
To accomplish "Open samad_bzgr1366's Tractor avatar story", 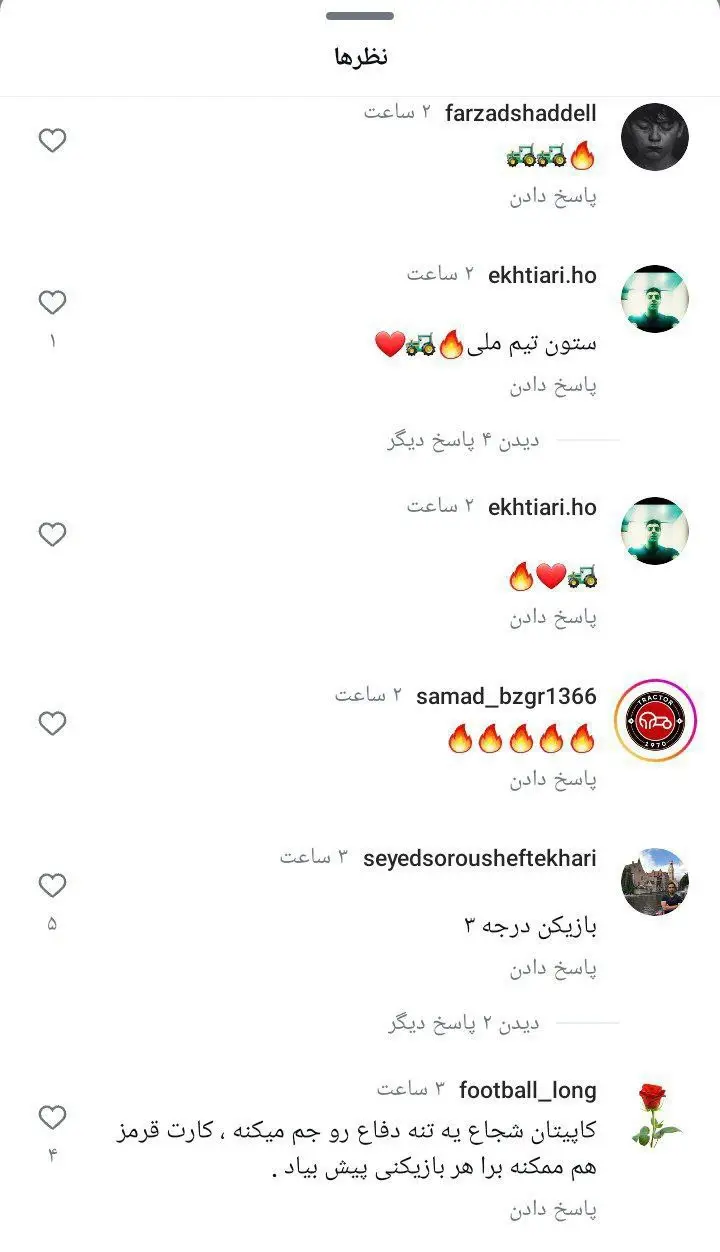I will tap(655, 720).
